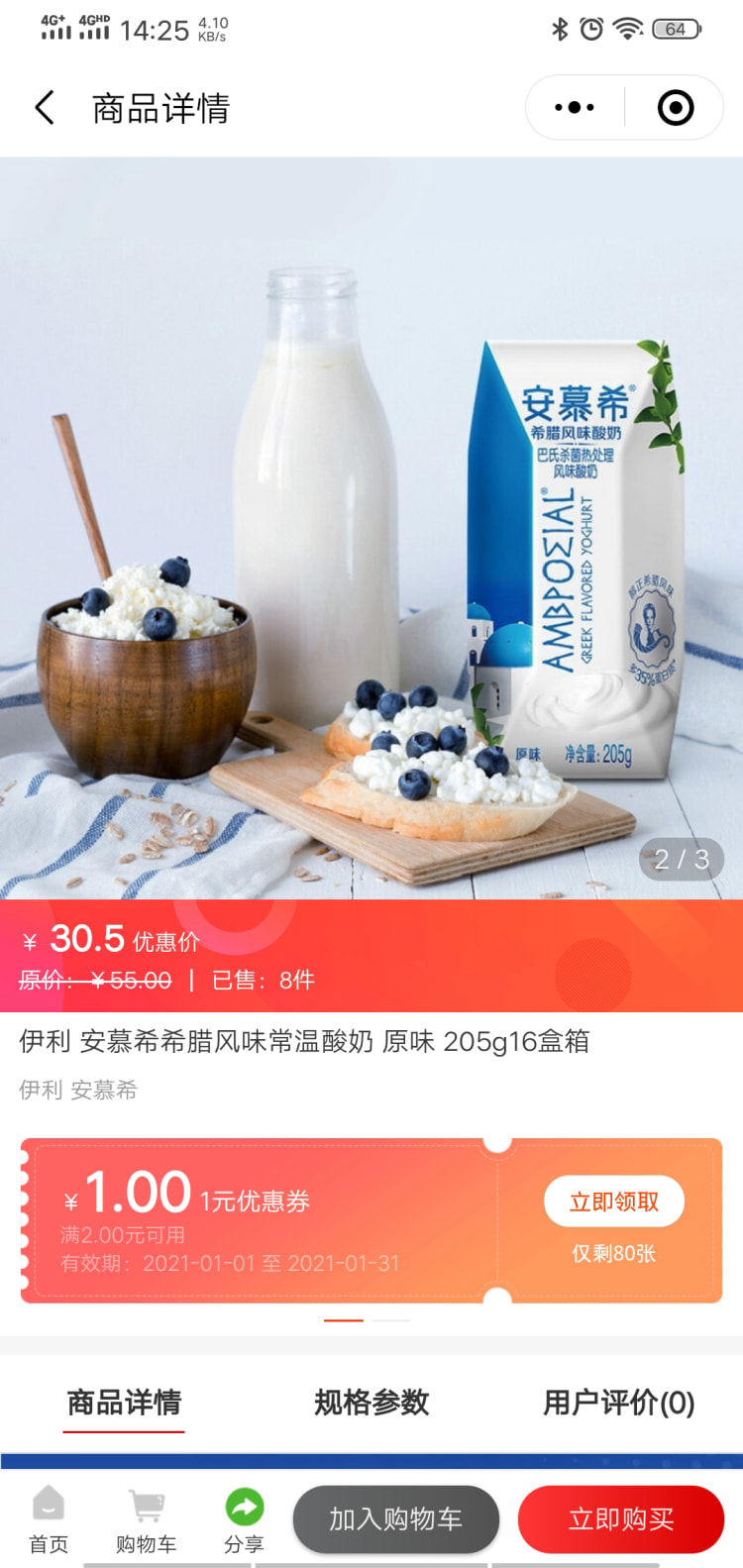Go back from the 商品详情 page

[45, 107]
